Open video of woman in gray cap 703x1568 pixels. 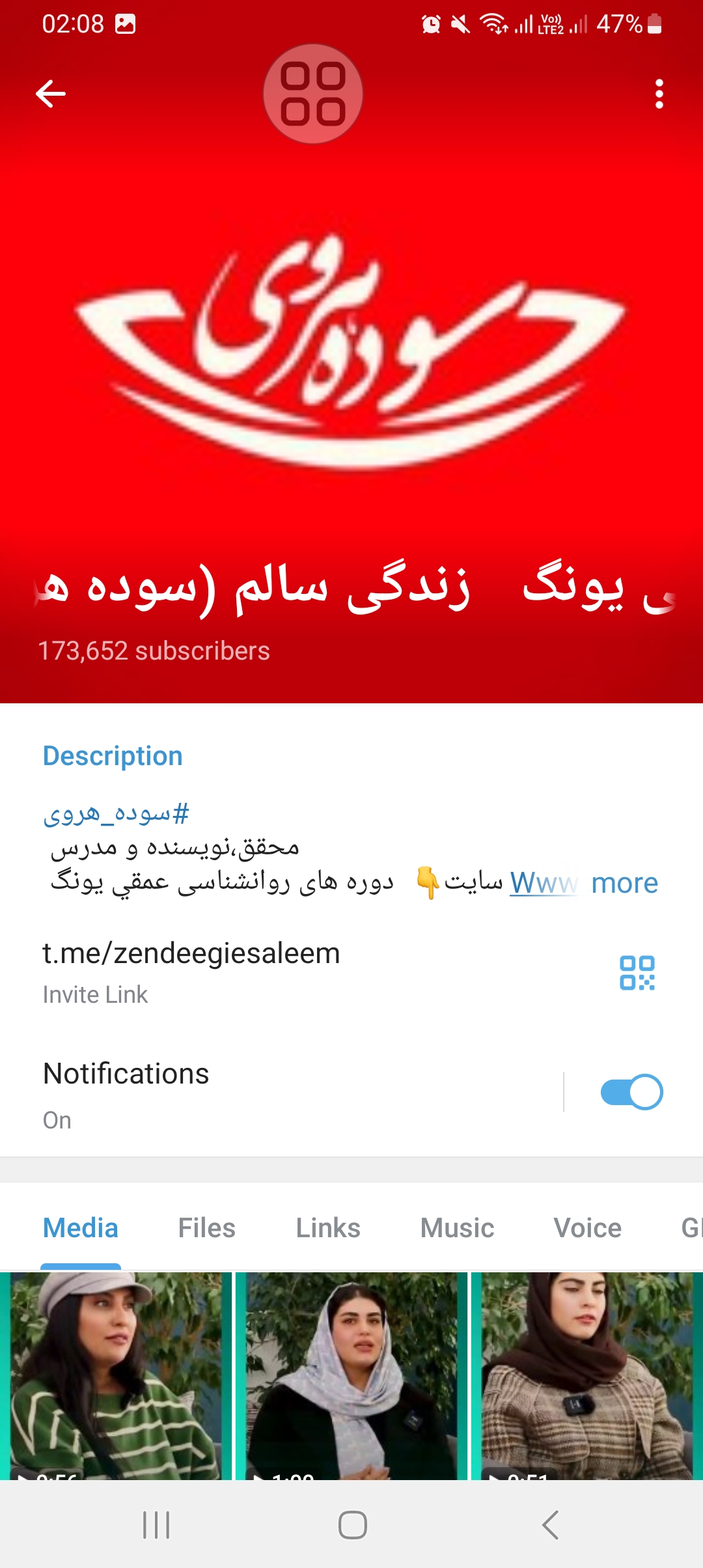[116, 1374]
